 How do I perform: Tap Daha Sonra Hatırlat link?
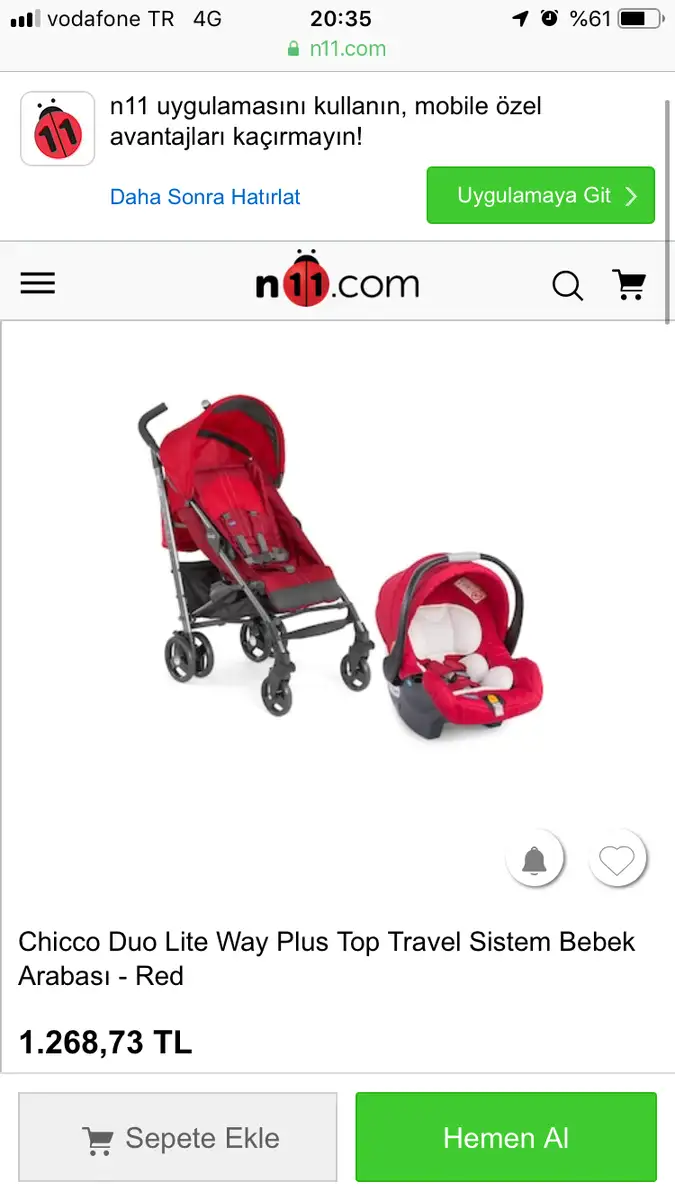tap(205, 197)
